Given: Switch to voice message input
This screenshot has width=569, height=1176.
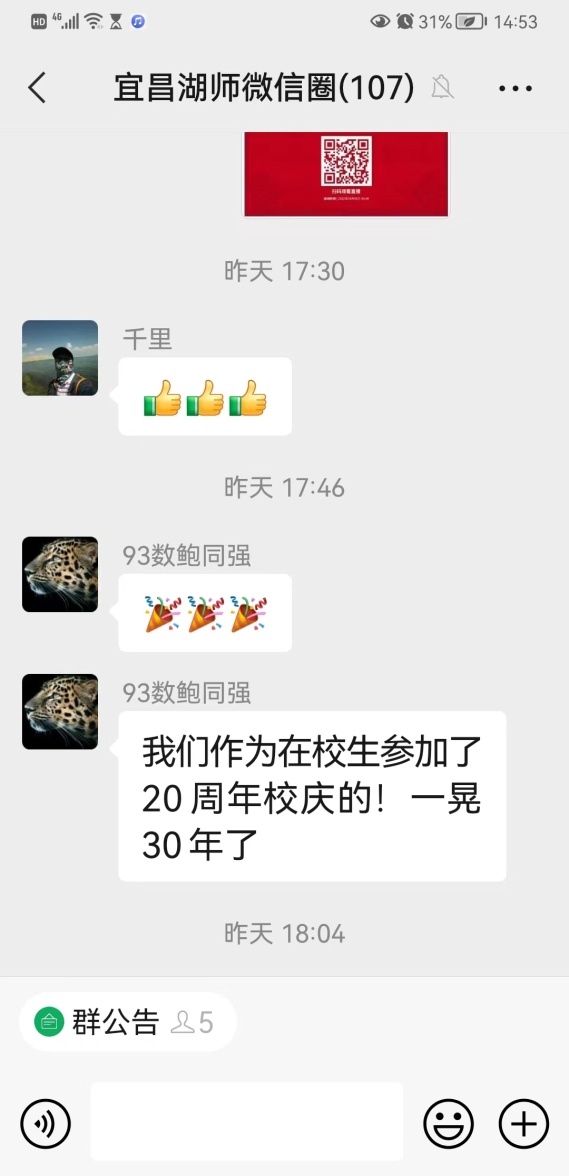Looking at the screenshot, I should pos(45,1124).
